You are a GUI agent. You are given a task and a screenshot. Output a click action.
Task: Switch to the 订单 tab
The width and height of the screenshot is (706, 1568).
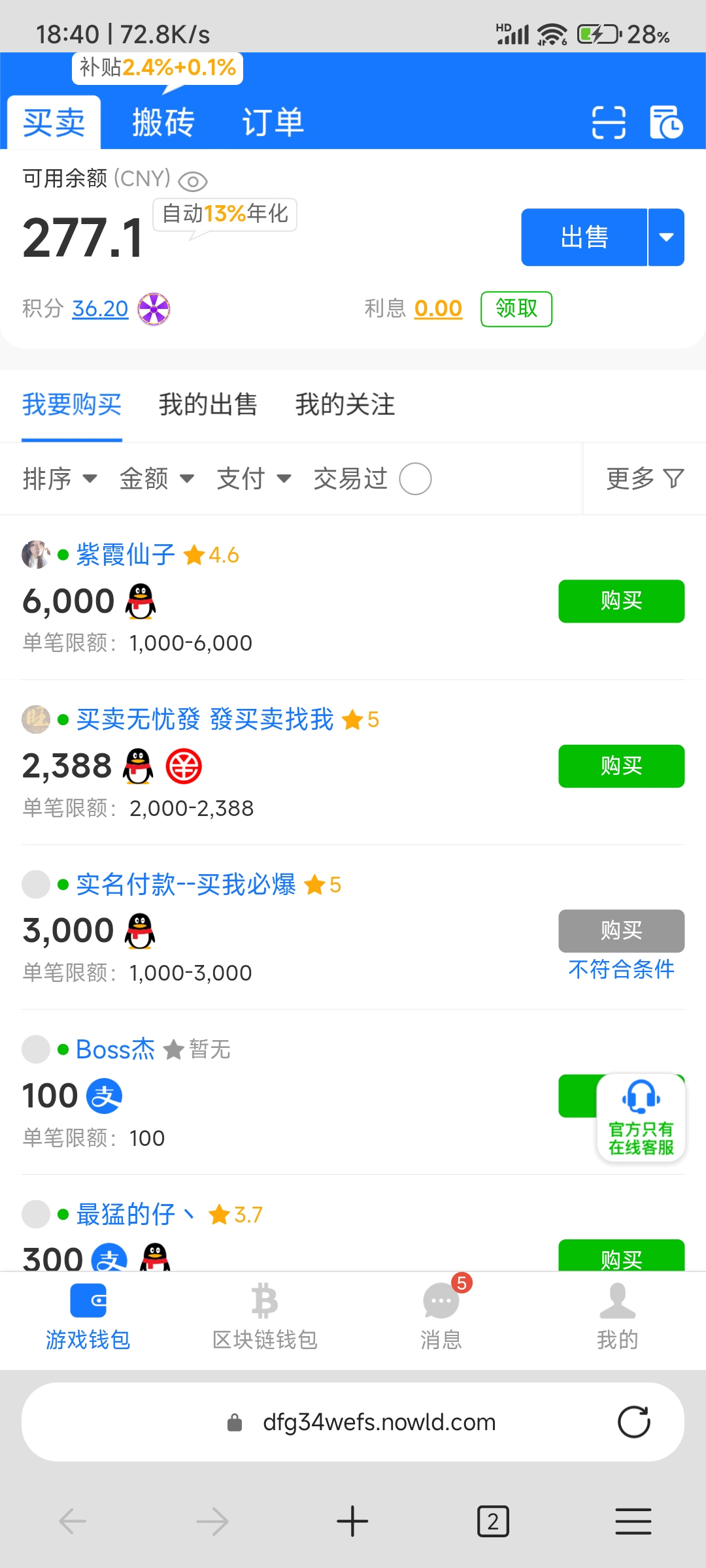273,123
